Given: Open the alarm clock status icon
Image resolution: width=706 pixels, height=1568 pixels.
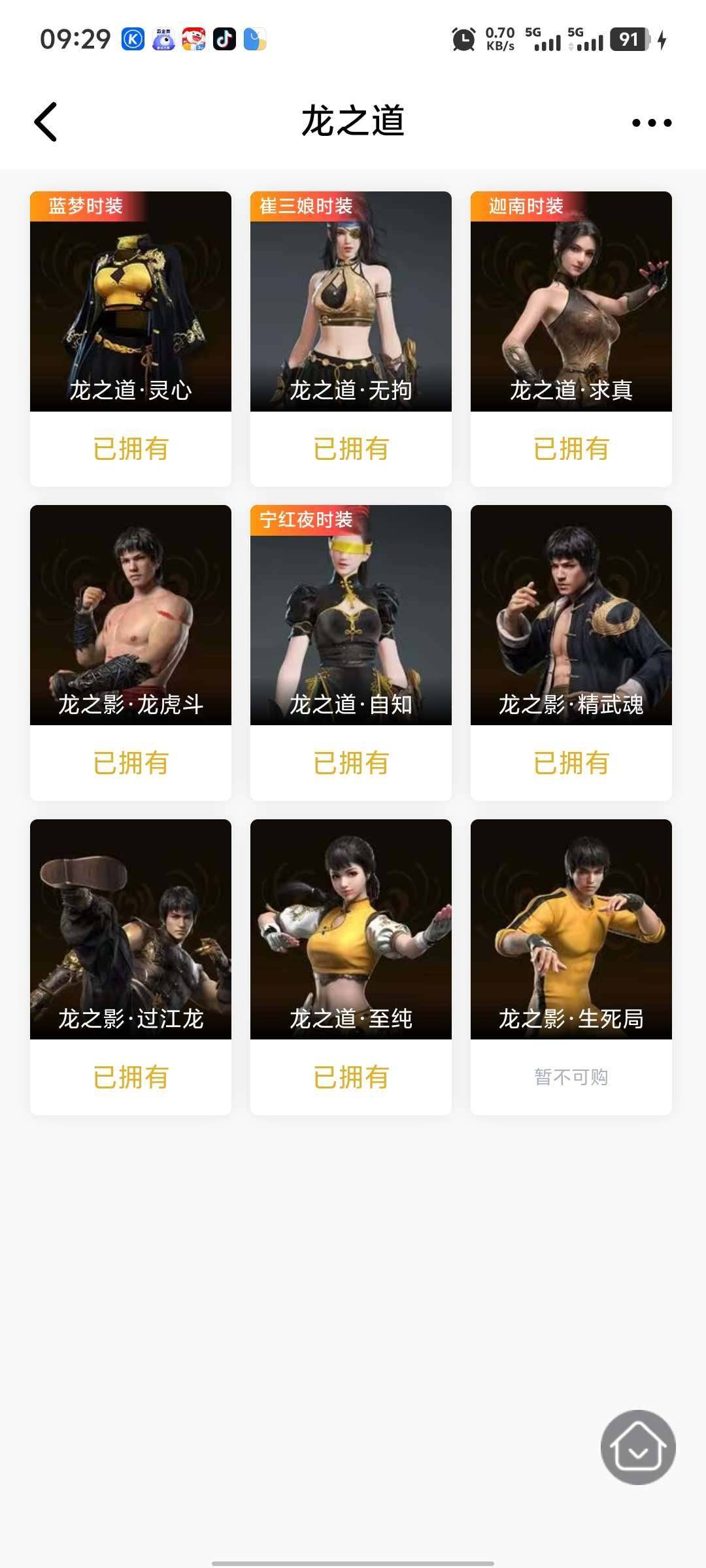Looking at the screenshot, I should click(463, 39).
